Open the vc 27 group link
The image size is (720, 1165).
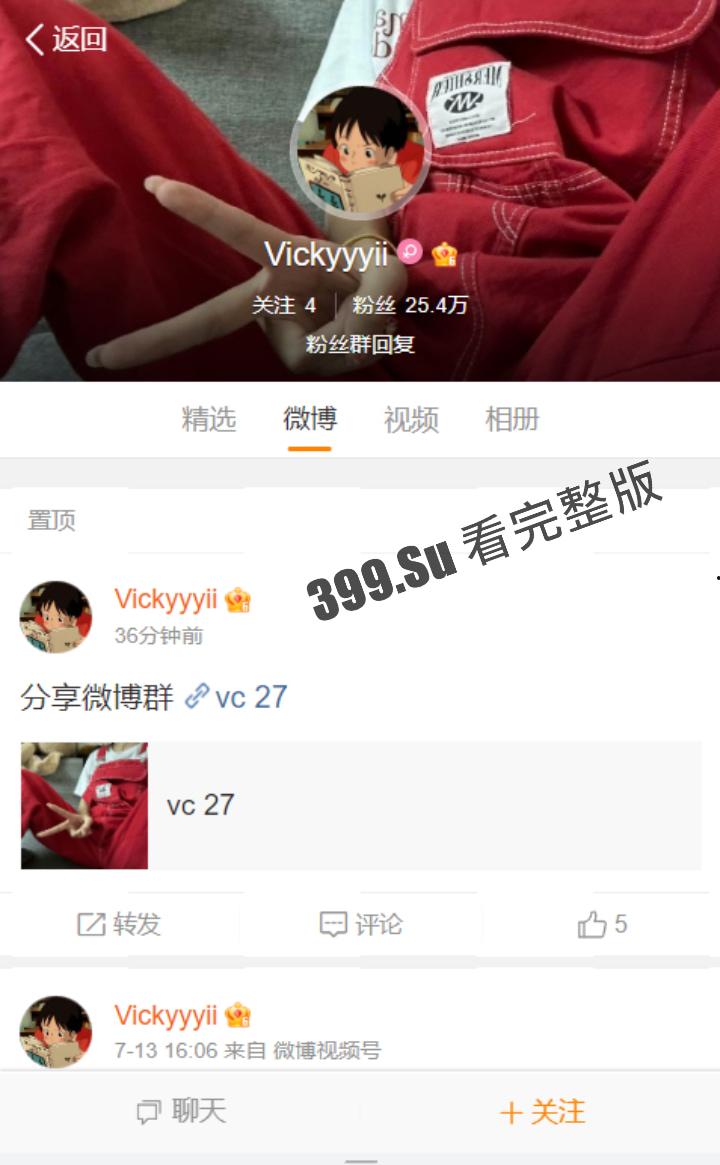coord(238,697)
